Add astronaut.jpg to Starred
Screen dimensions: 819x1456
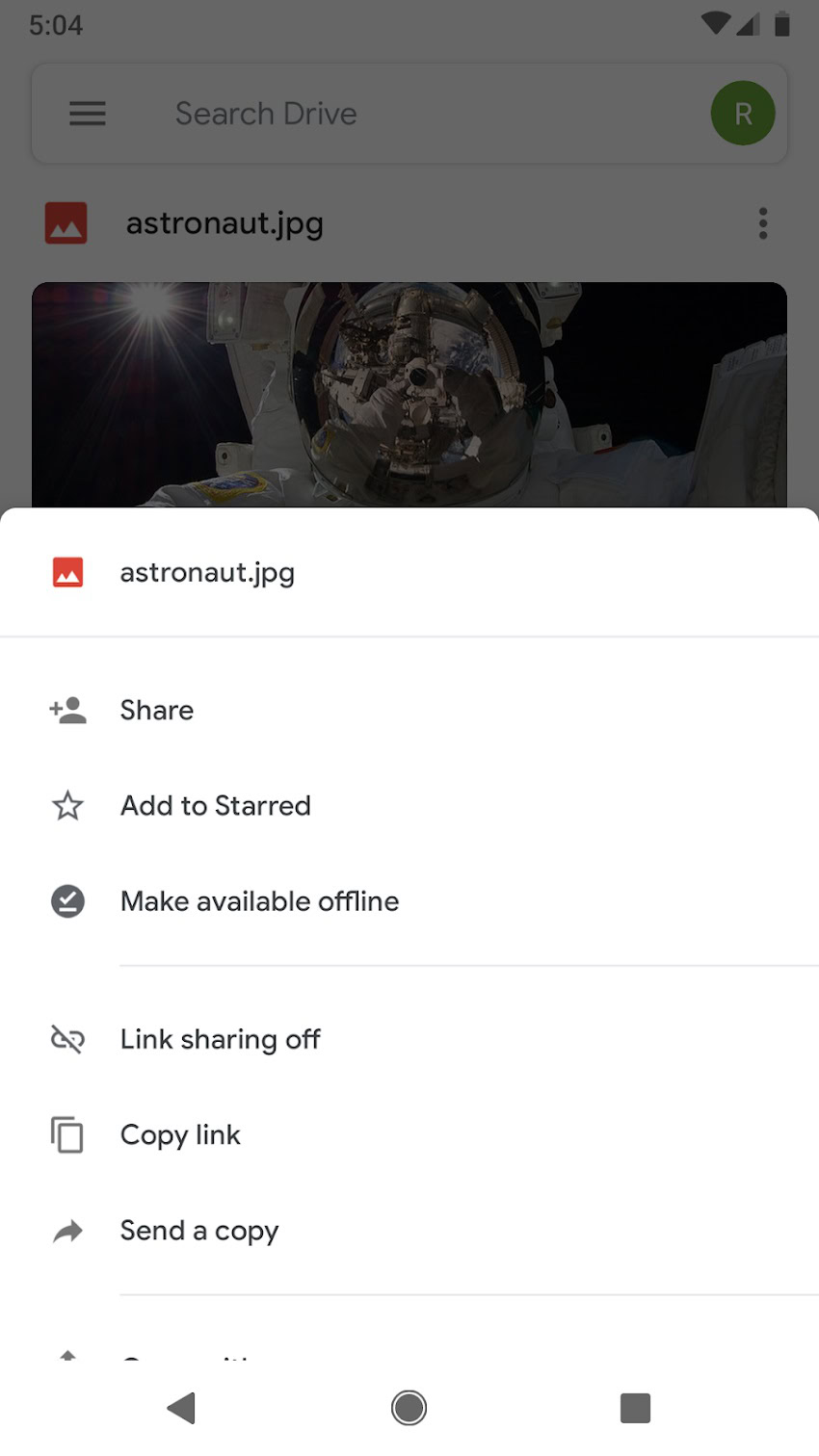(x=215, y=806)
